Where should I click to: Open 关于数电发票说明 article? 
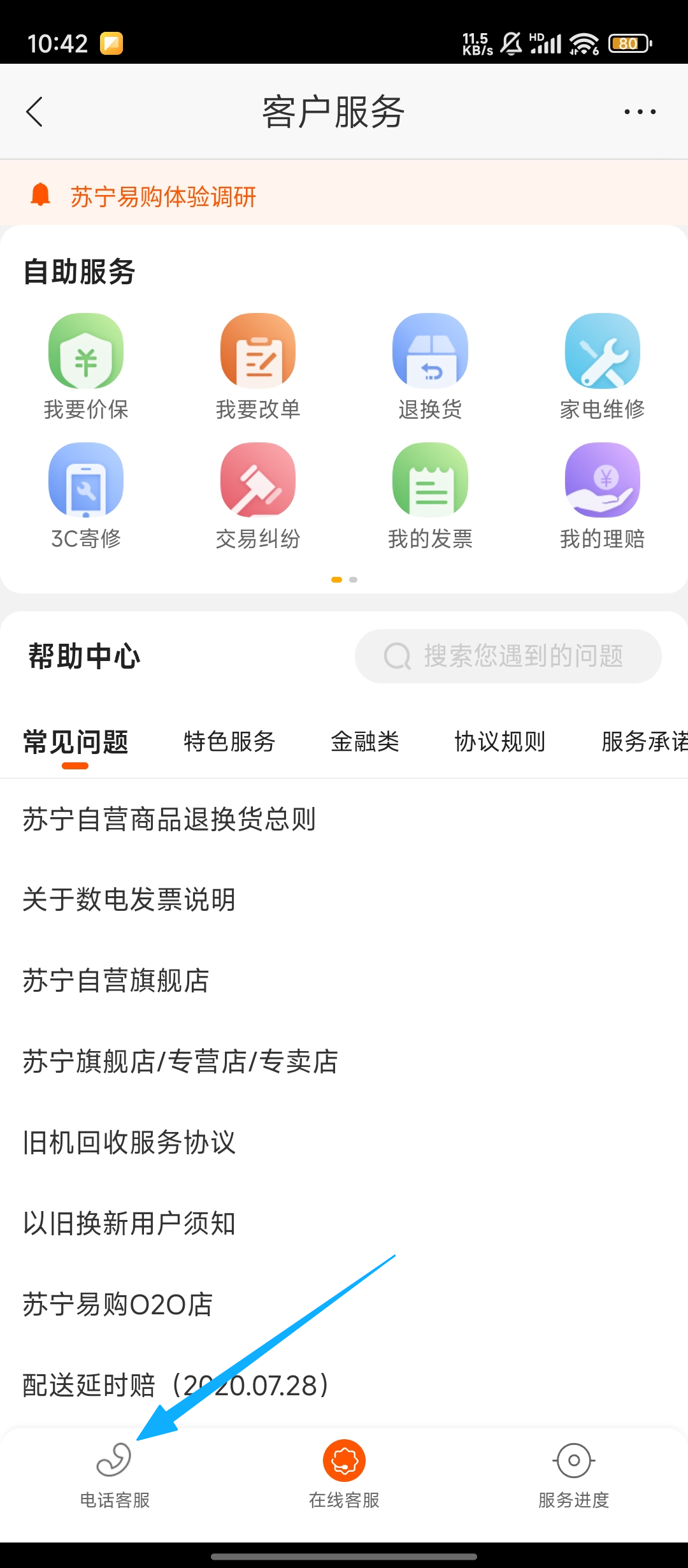(129, 899)
